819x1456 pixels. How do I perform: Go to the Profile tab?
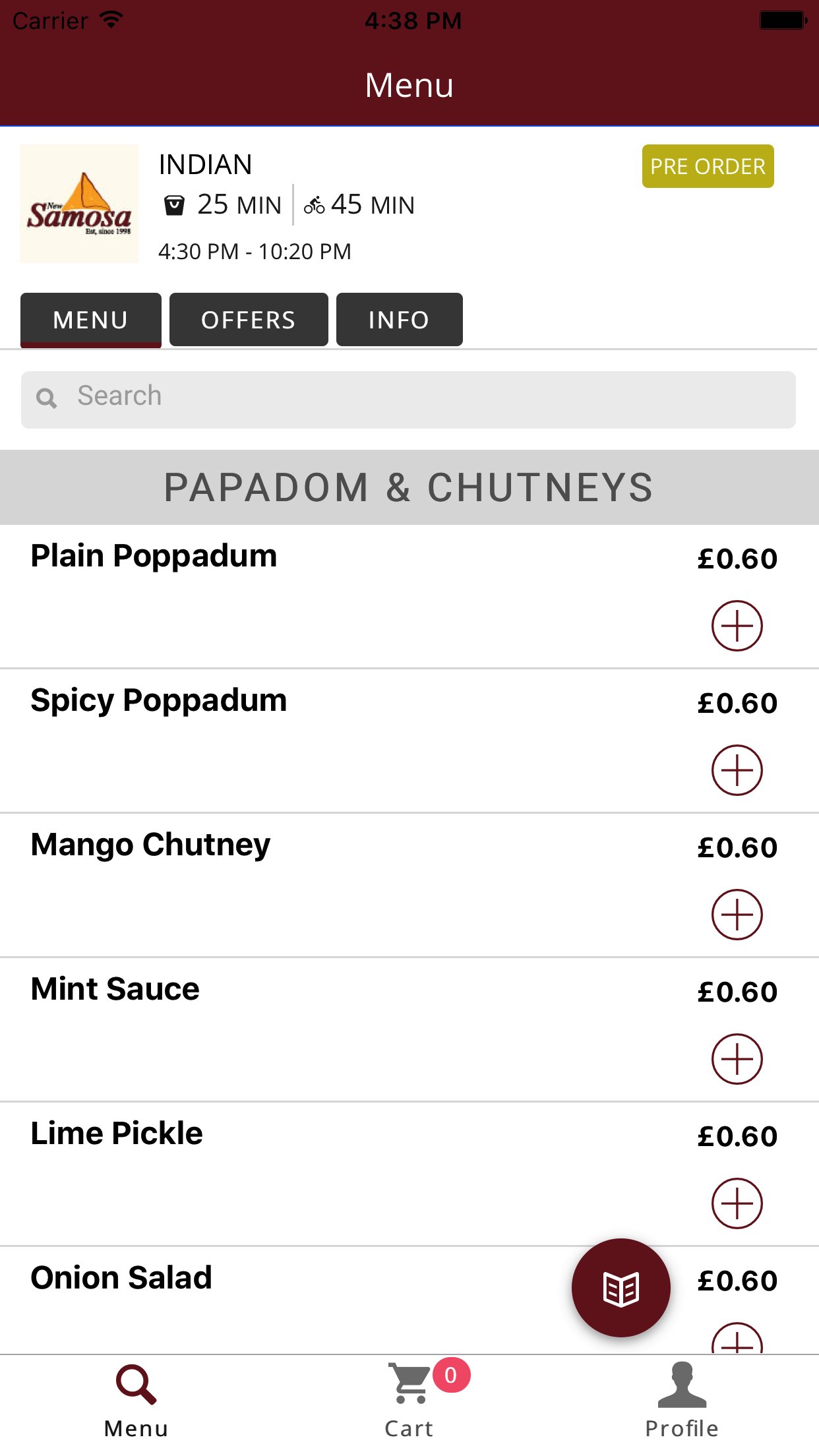pyautogui.click(x=682, y=1399)
